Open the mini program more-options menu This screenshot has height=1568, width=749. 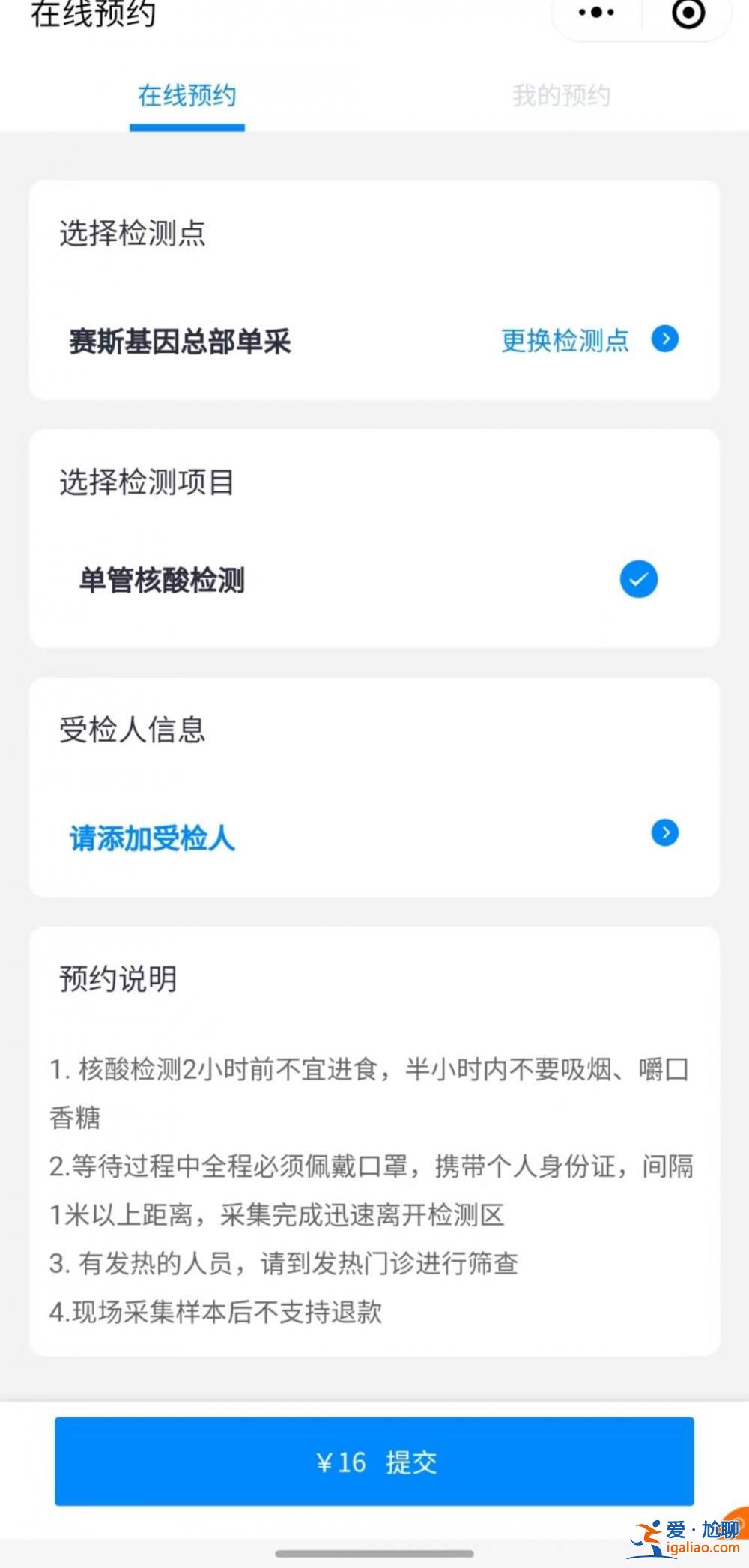[x=596, y=13]
